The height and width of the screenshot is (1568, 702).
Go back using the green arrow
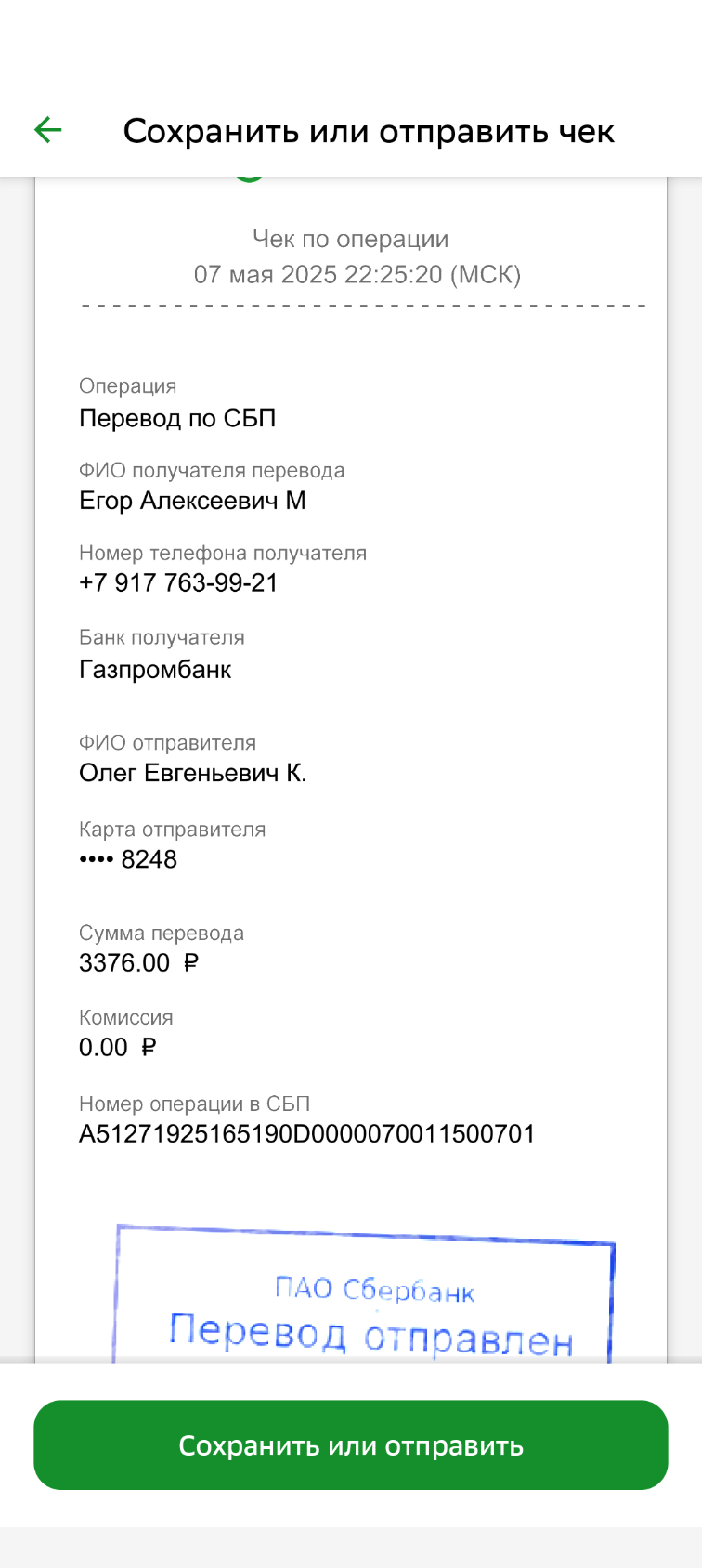coord(48,131)
